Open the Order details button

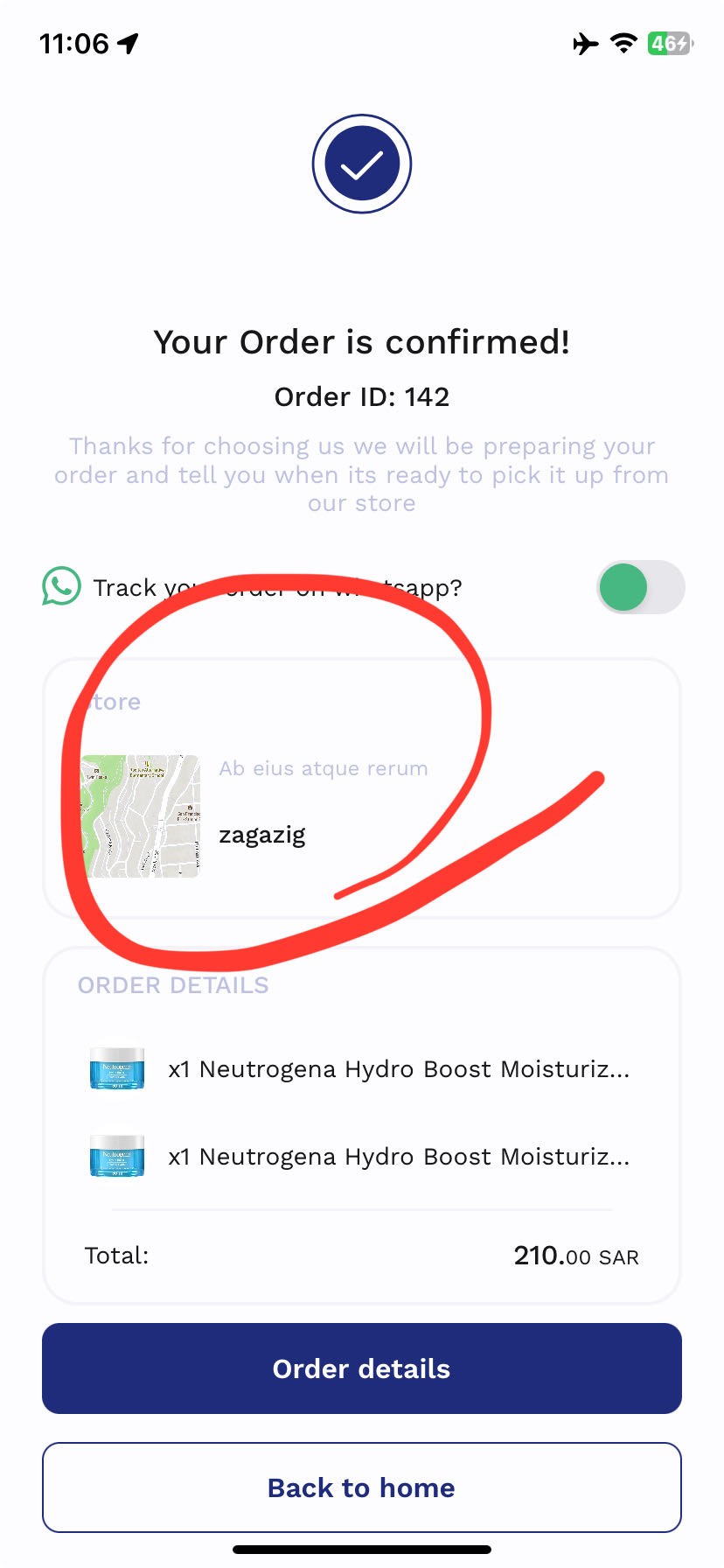click(361, 1368)
